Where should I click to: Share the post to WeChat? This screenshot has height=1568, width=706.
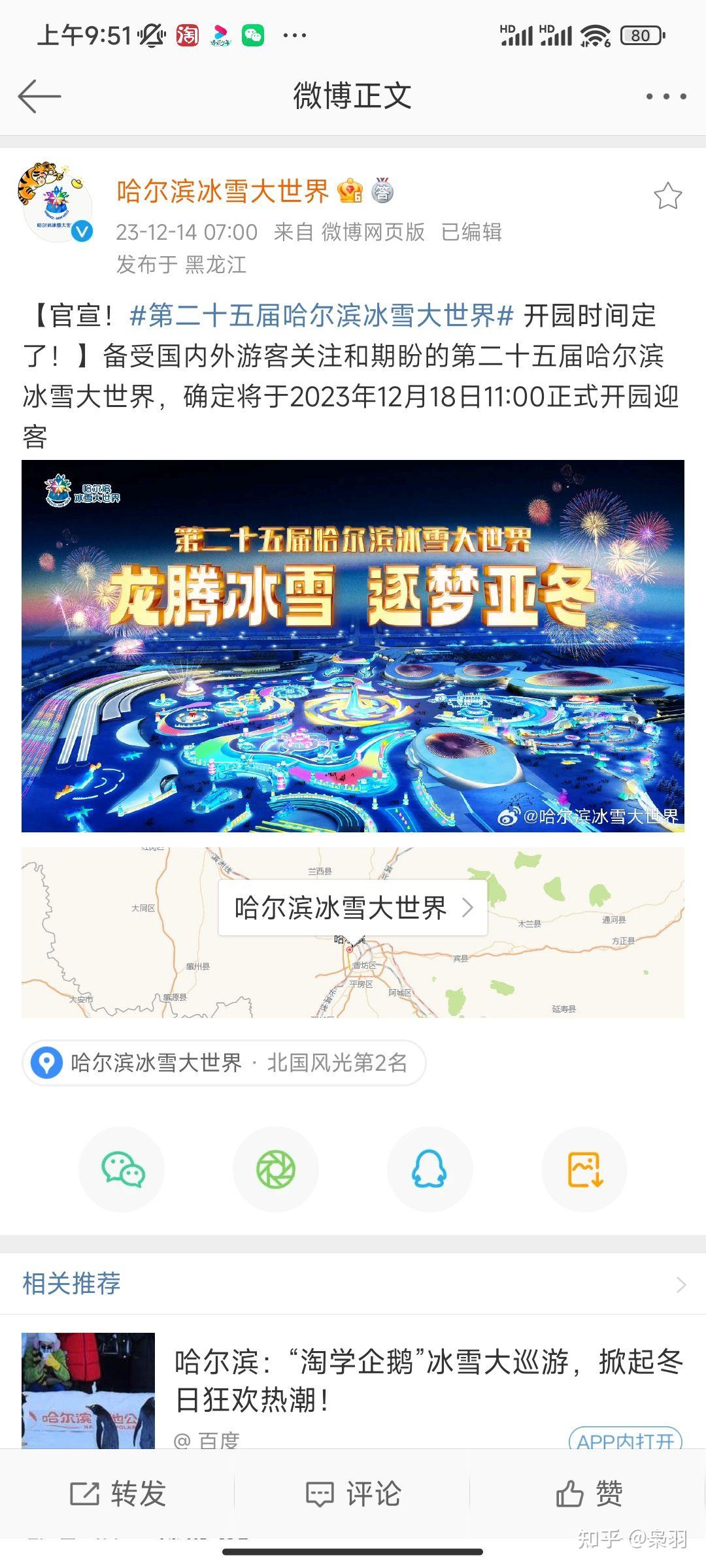coord(122,1169)
